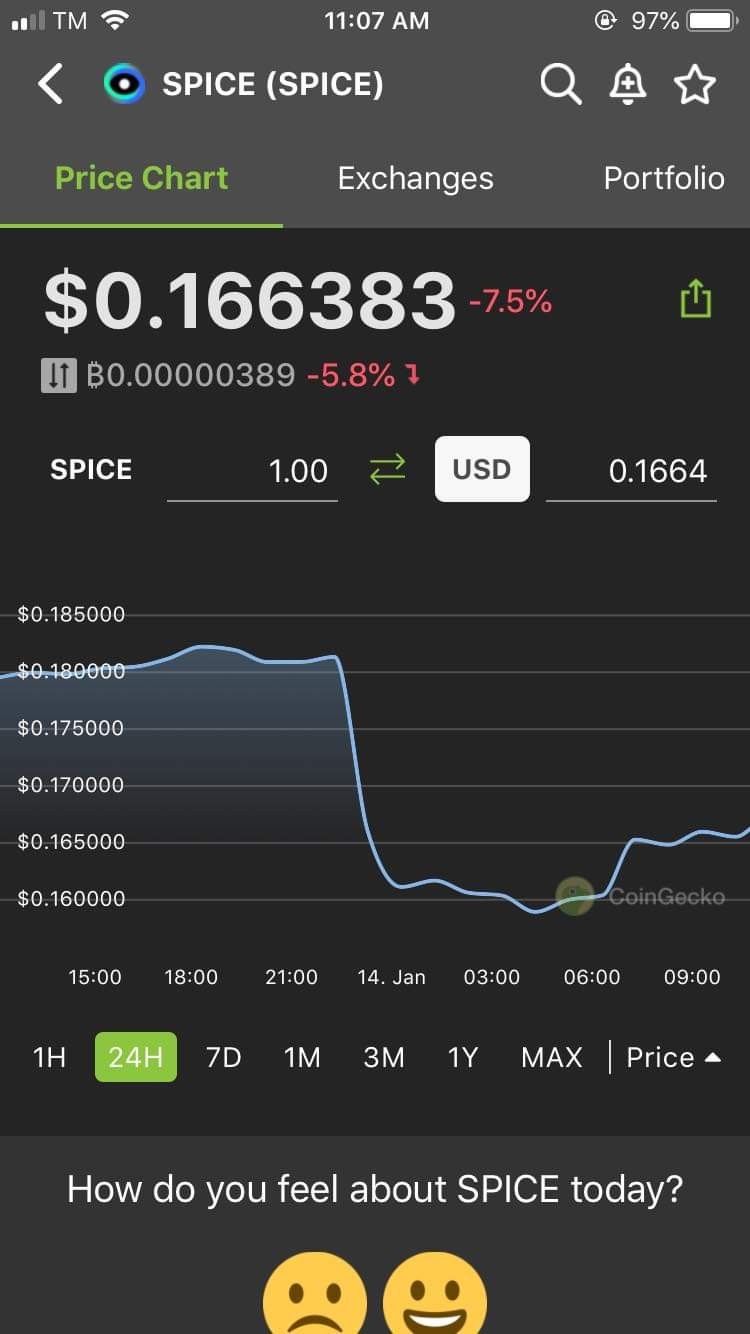Choose the 7D chart range
This screenshot has width=750, height=1334.
(224, 1057)
